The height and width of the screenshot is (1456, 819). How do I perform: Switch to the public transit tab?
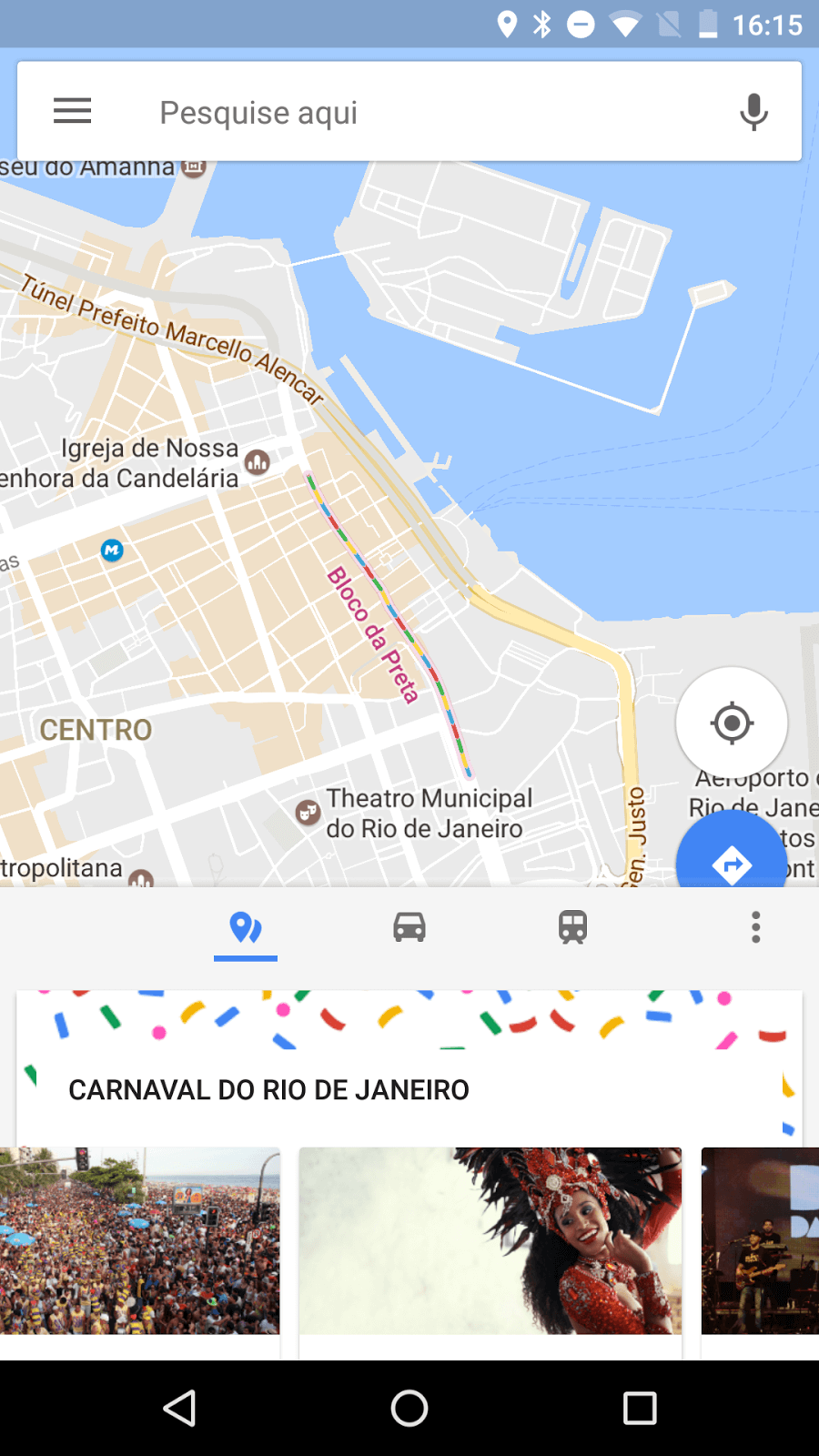[x=572, y=928]
